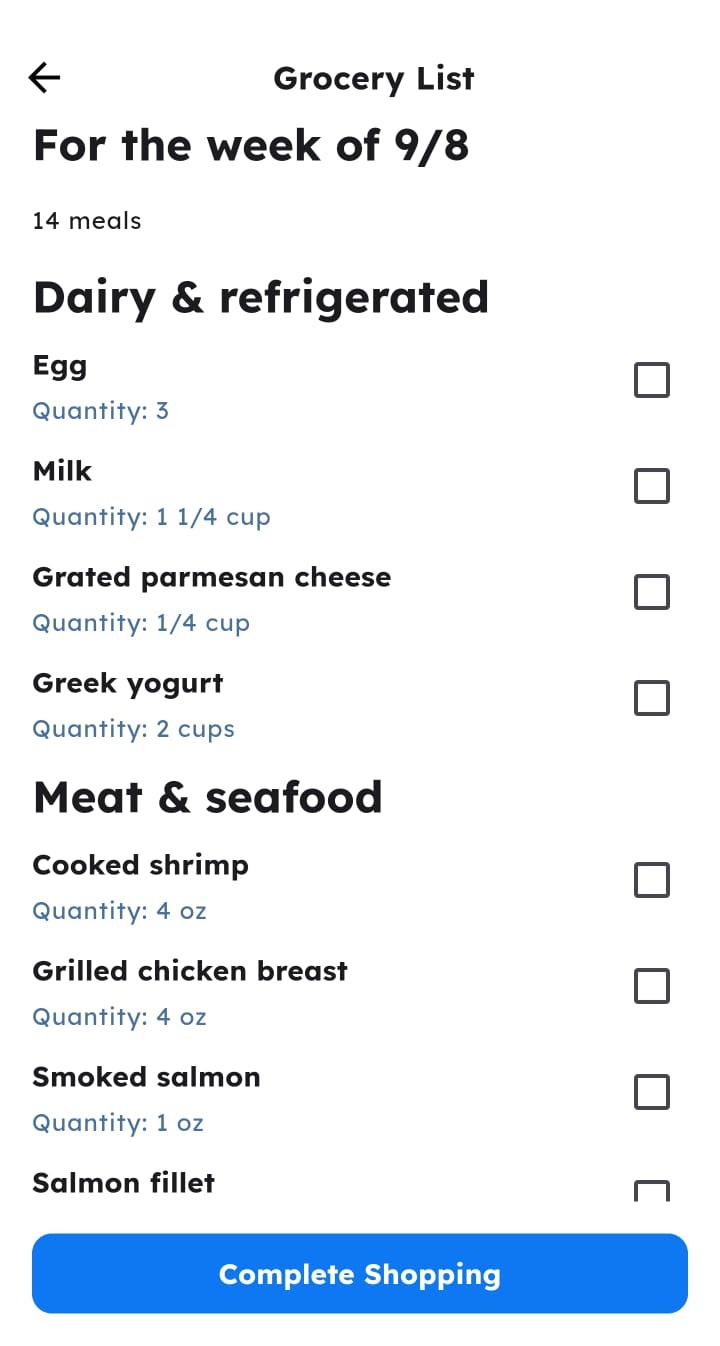Select the Greek yogurt checkbox
Screen dimensions: 720x1346
pos(652,699)
